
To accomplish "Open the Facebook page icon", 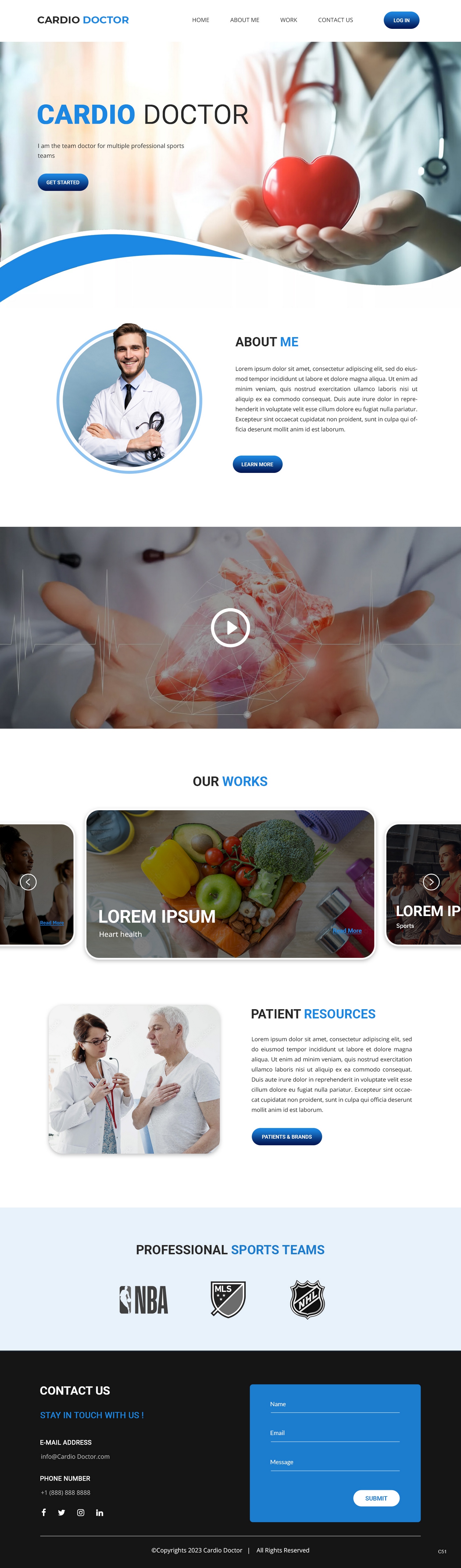I will pyautogui.click(x=44, y=1512).
